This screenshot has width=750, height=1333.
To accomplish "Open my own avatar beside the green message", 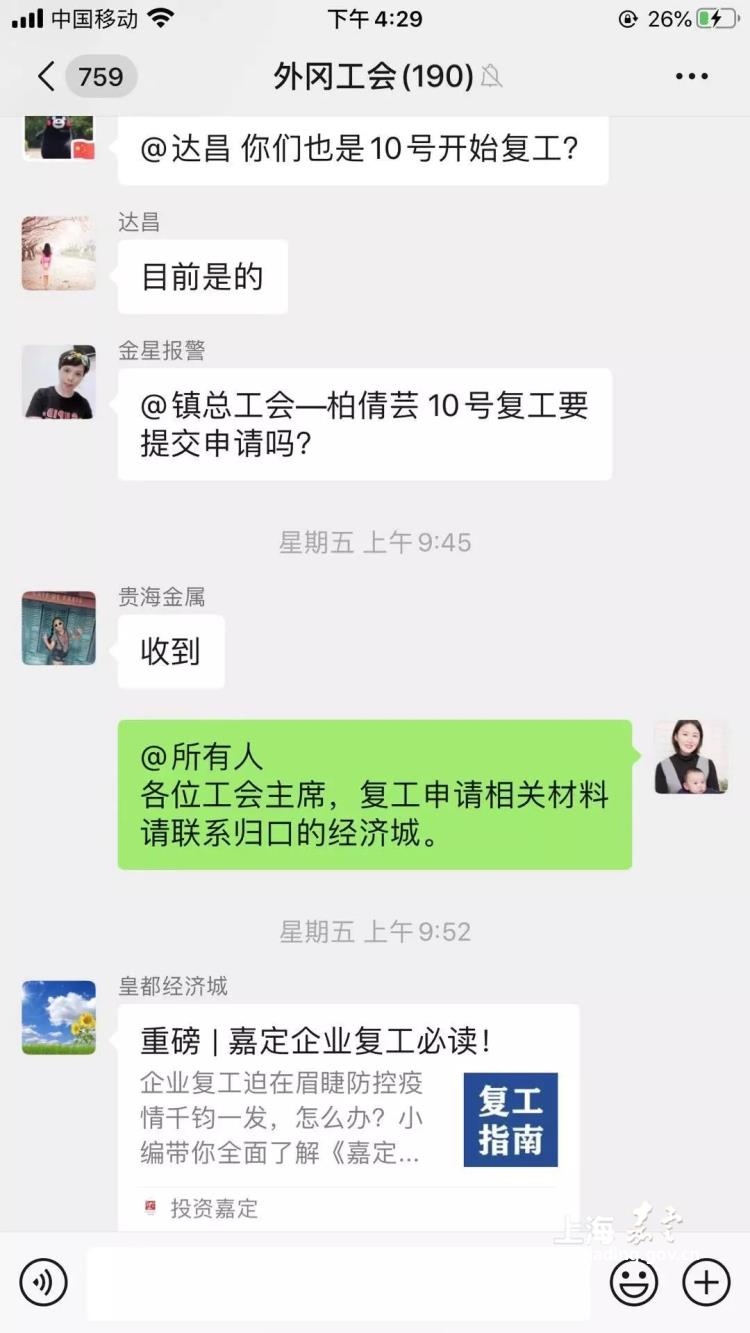I will (691, 757).
